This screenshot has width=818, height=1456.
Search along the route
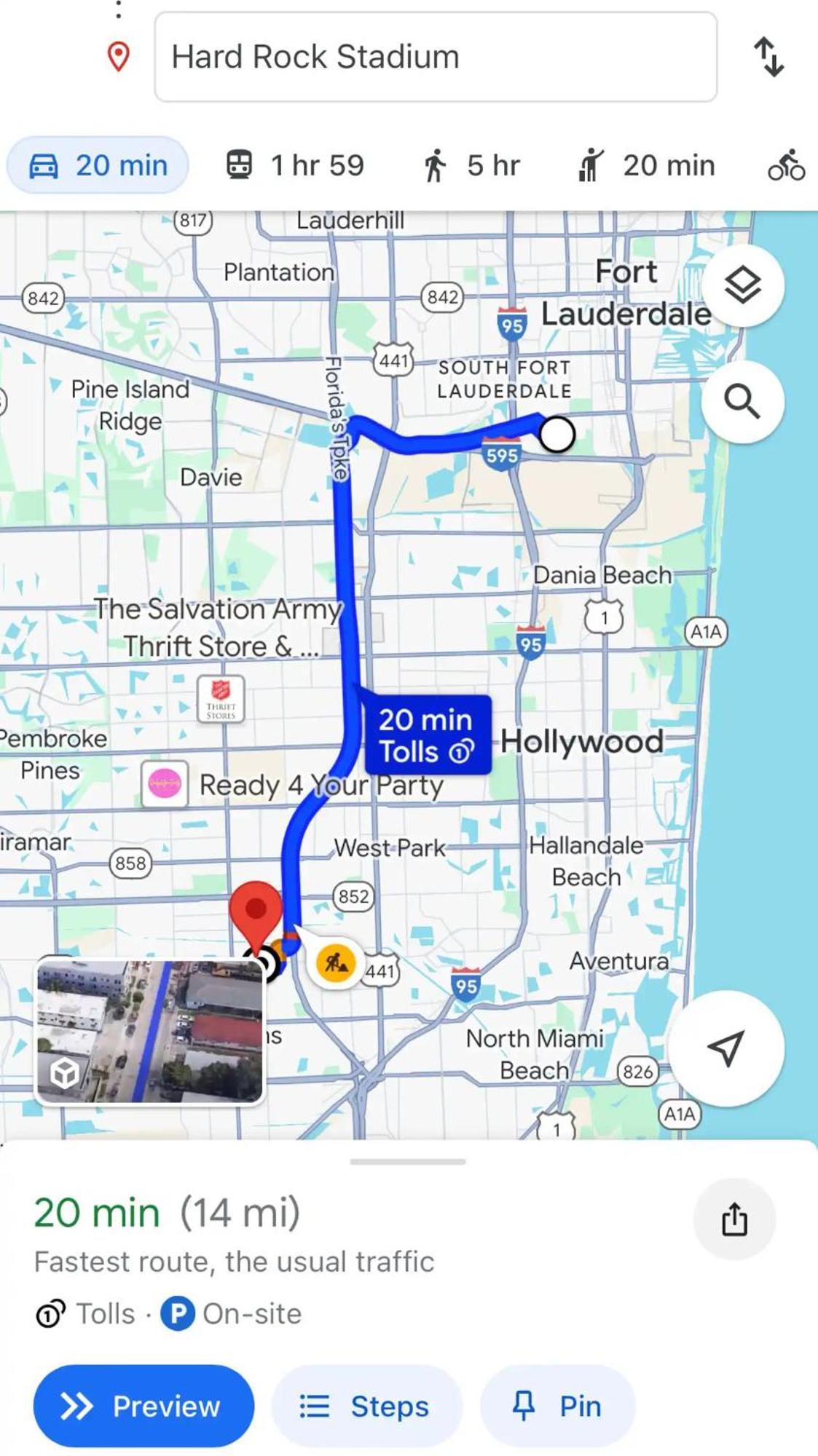pos(742,401)
